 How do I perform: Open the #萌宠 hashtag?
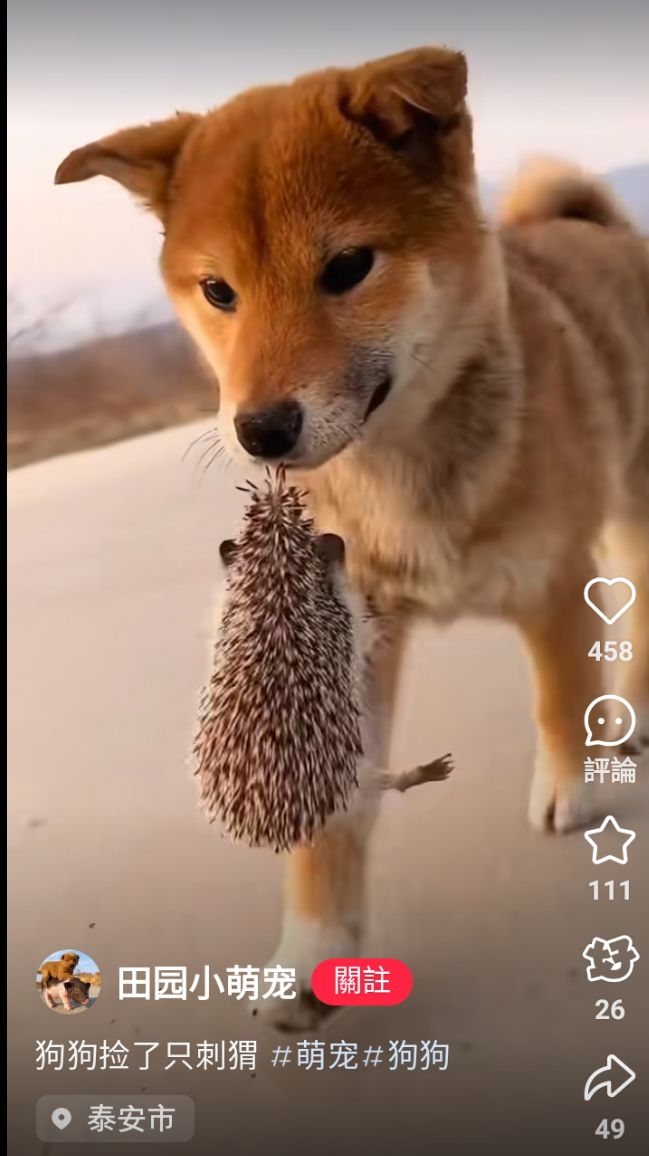tap(314, 1056)
